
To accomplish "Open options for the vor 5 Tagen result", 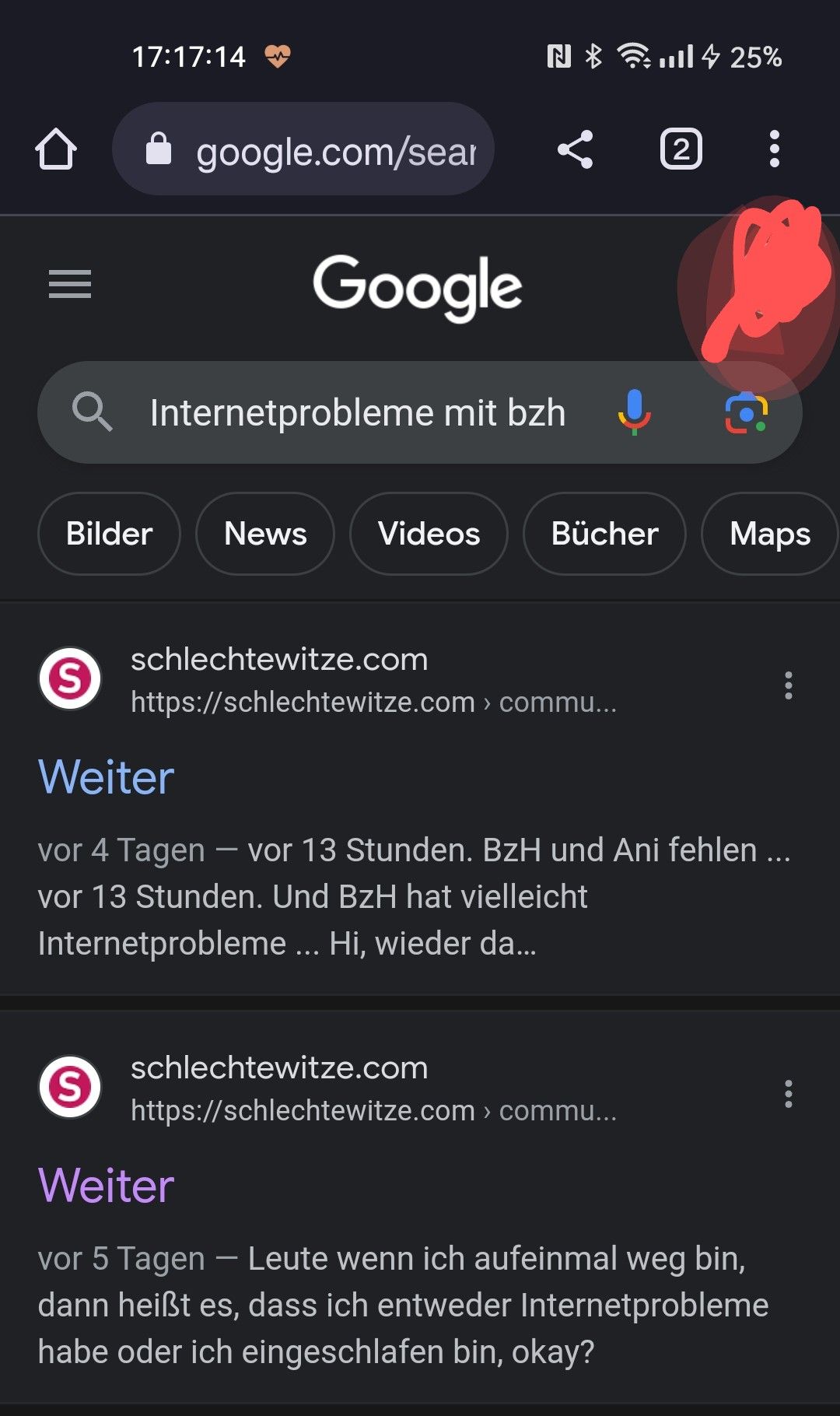I will coord(788,1094).
